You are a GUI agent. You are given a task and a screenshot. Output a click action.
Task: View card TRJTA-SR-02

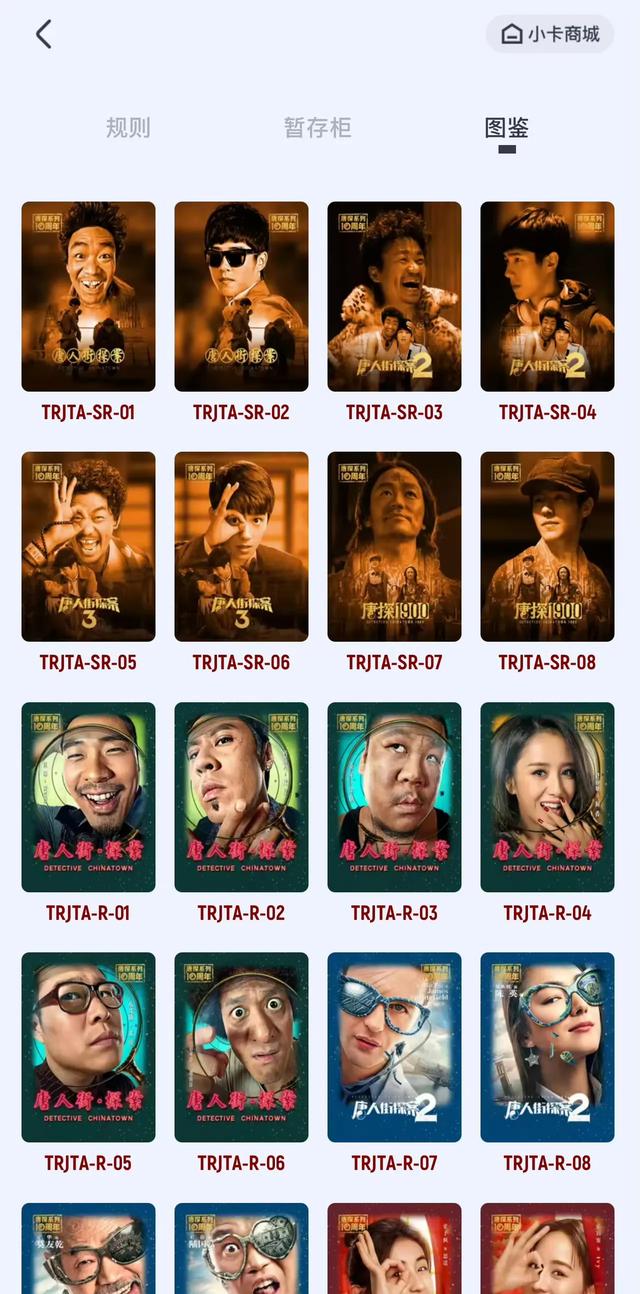[x=241, y=296]
